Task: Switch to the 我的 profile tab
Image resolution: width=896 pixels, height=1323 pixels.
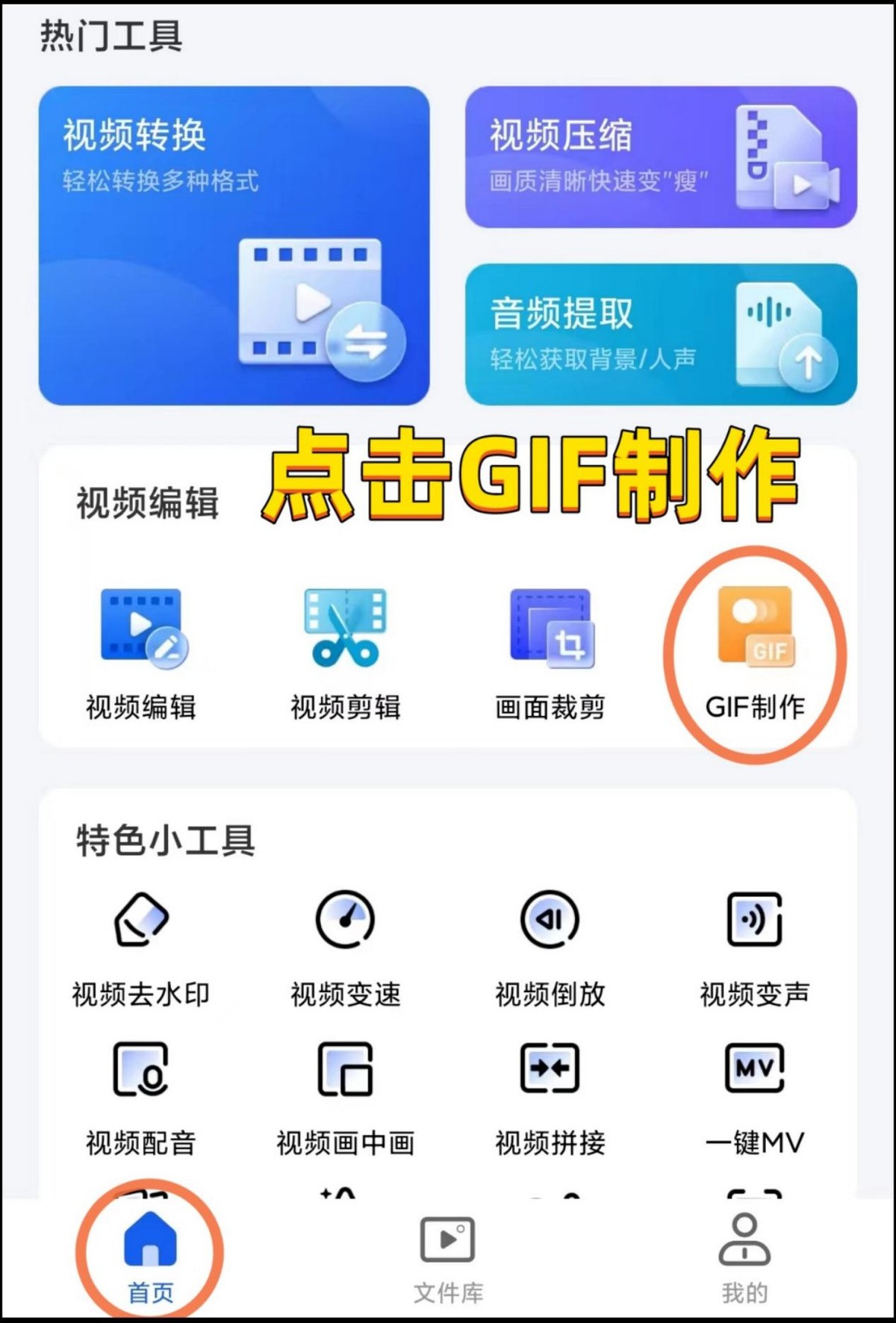Action: (x=743, y=1254)
